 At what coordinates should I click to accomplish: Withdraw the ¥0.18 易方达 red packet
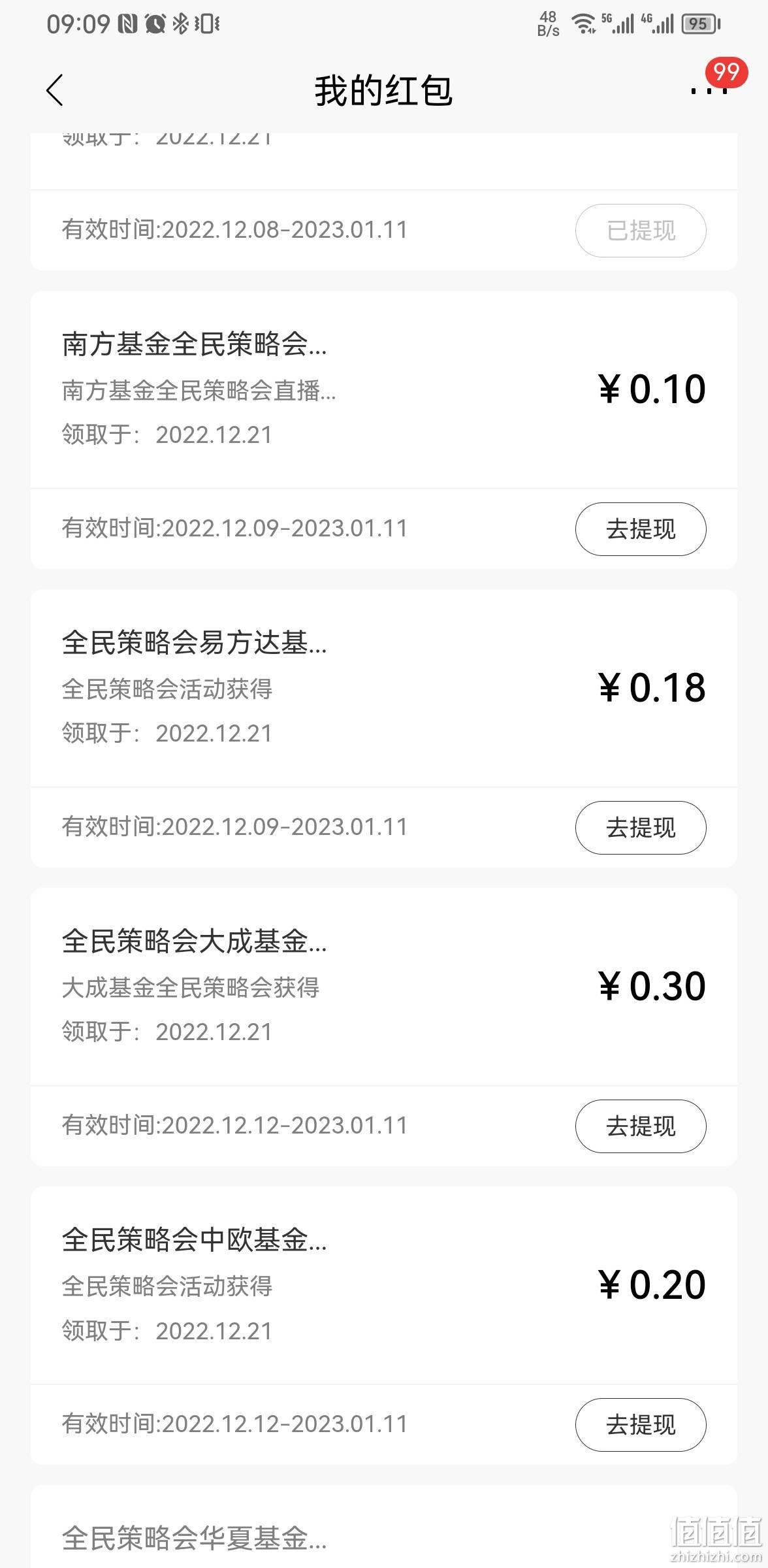coord(640,828)
